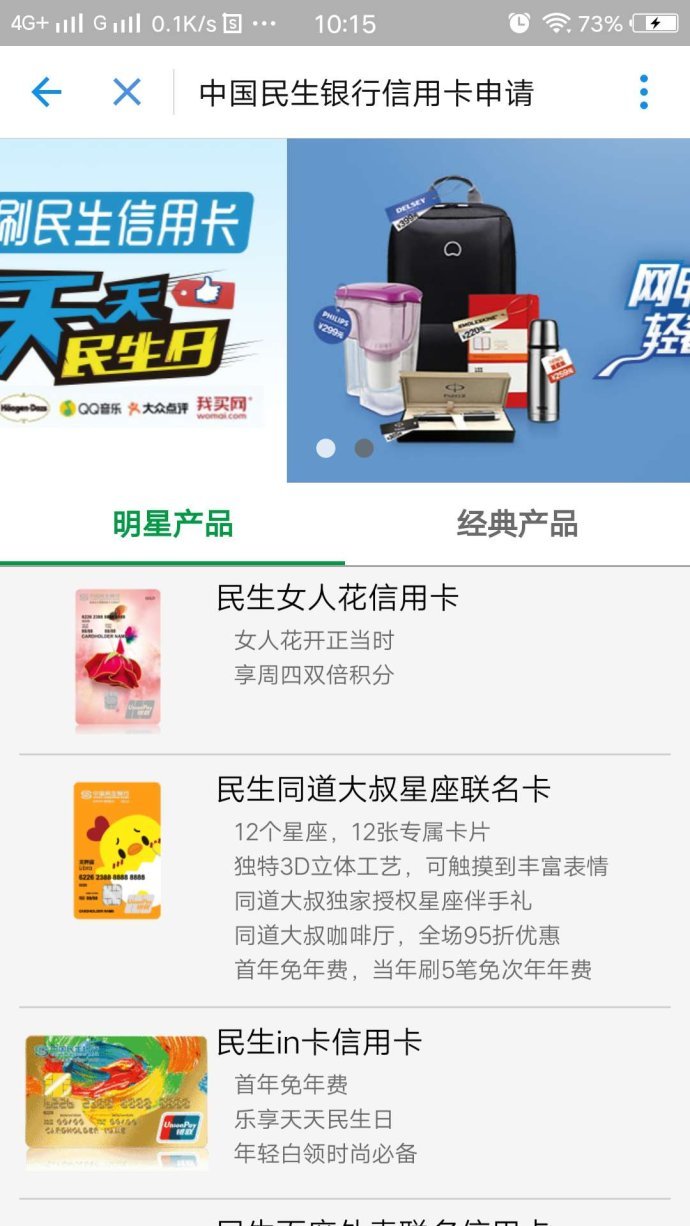Image resolution: width=690 pixels, height=1226 pixels.
Task: Switch to the 经典产品 tab
Action: (x=517, y=524)
